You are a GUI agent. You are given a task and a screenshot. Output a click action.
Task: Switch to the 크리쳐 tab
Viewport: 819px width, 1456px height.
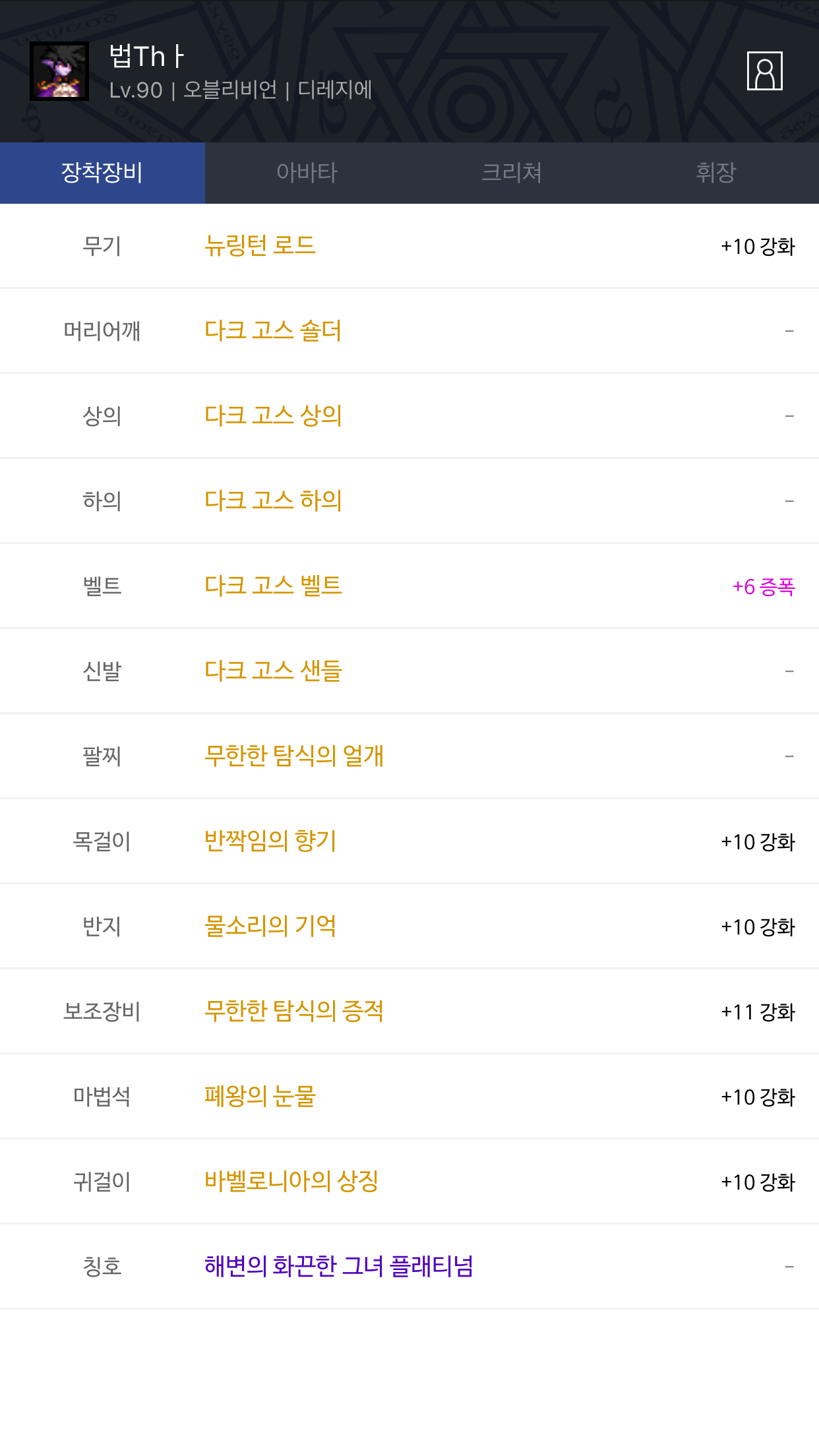[x=512, y=173]
